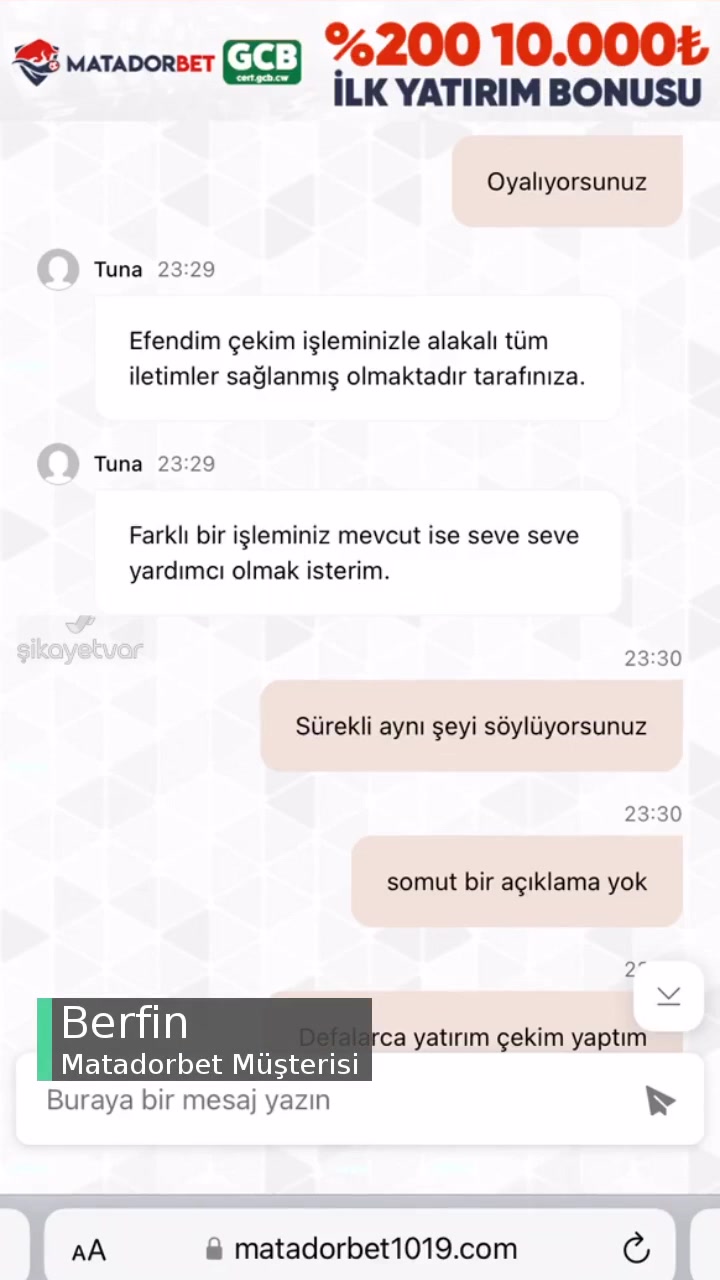Screen dimensions: 720x1280
Task: Tap the 'Defalarca yatırım çekim yaptım' message
Action: pos(472,1037)
